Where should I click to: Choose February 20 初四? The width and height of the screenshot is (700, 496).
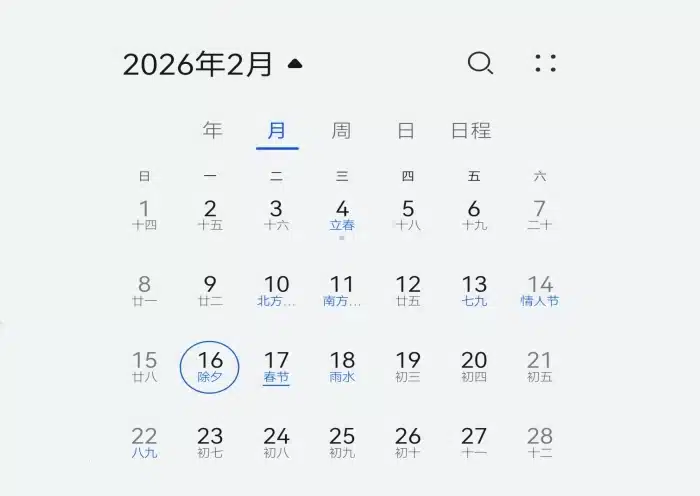474,367
